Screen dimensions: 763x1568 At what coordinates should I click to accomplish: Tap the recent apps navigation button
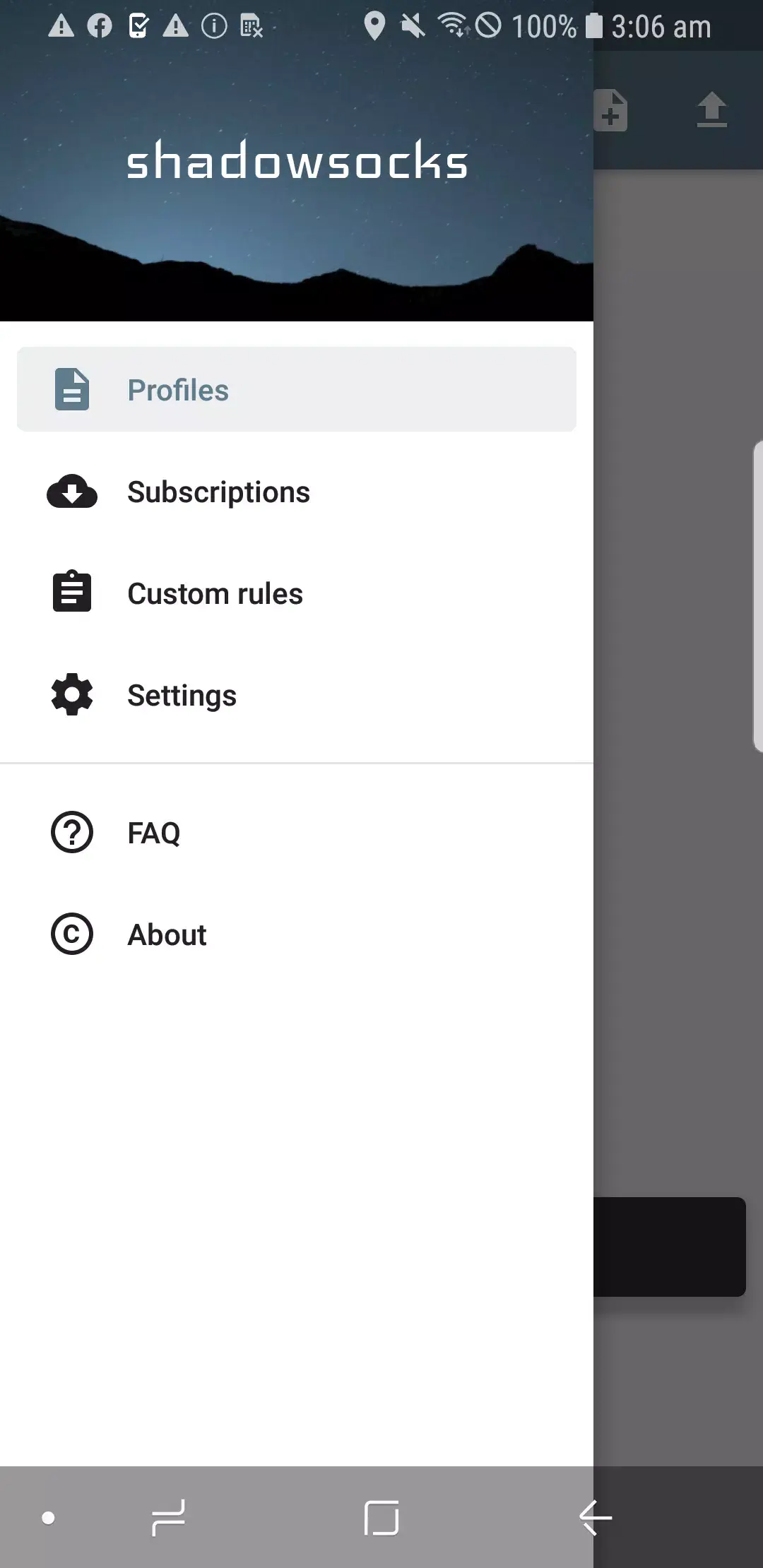coord(167,1516)
